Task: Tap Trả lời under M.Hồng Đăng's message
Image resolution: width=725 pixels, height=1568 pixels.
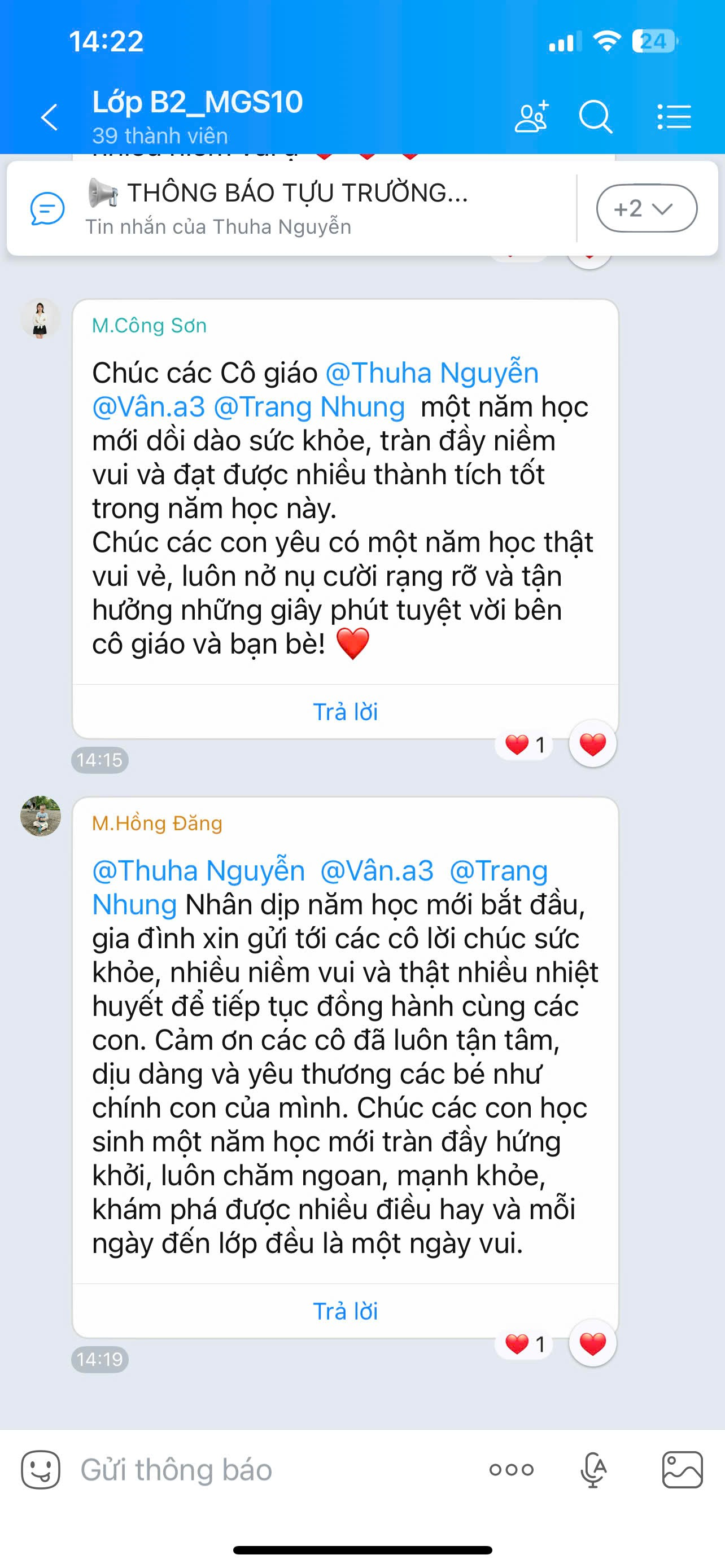Action: click(345, 1311)
